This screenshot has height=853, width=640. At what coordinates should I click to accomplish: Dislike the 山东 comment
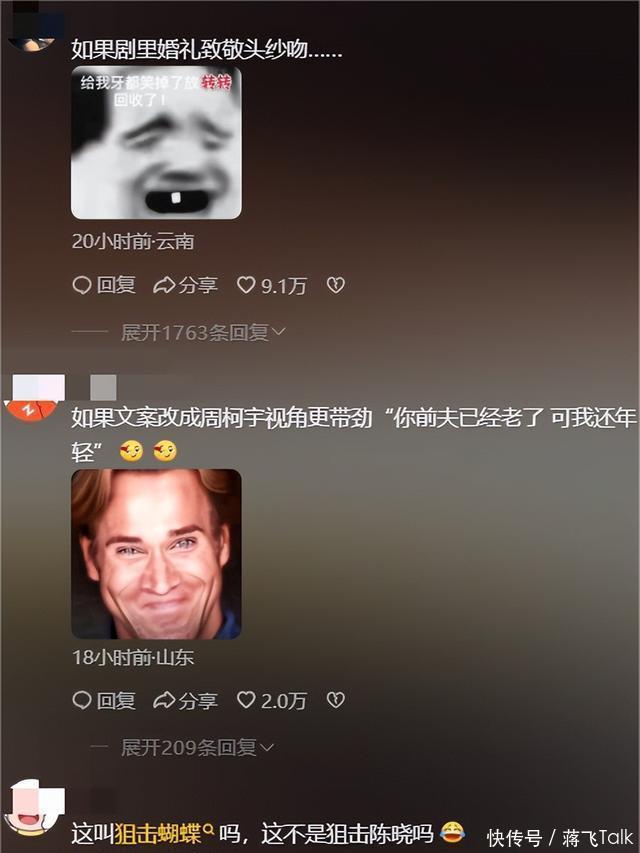336,701
